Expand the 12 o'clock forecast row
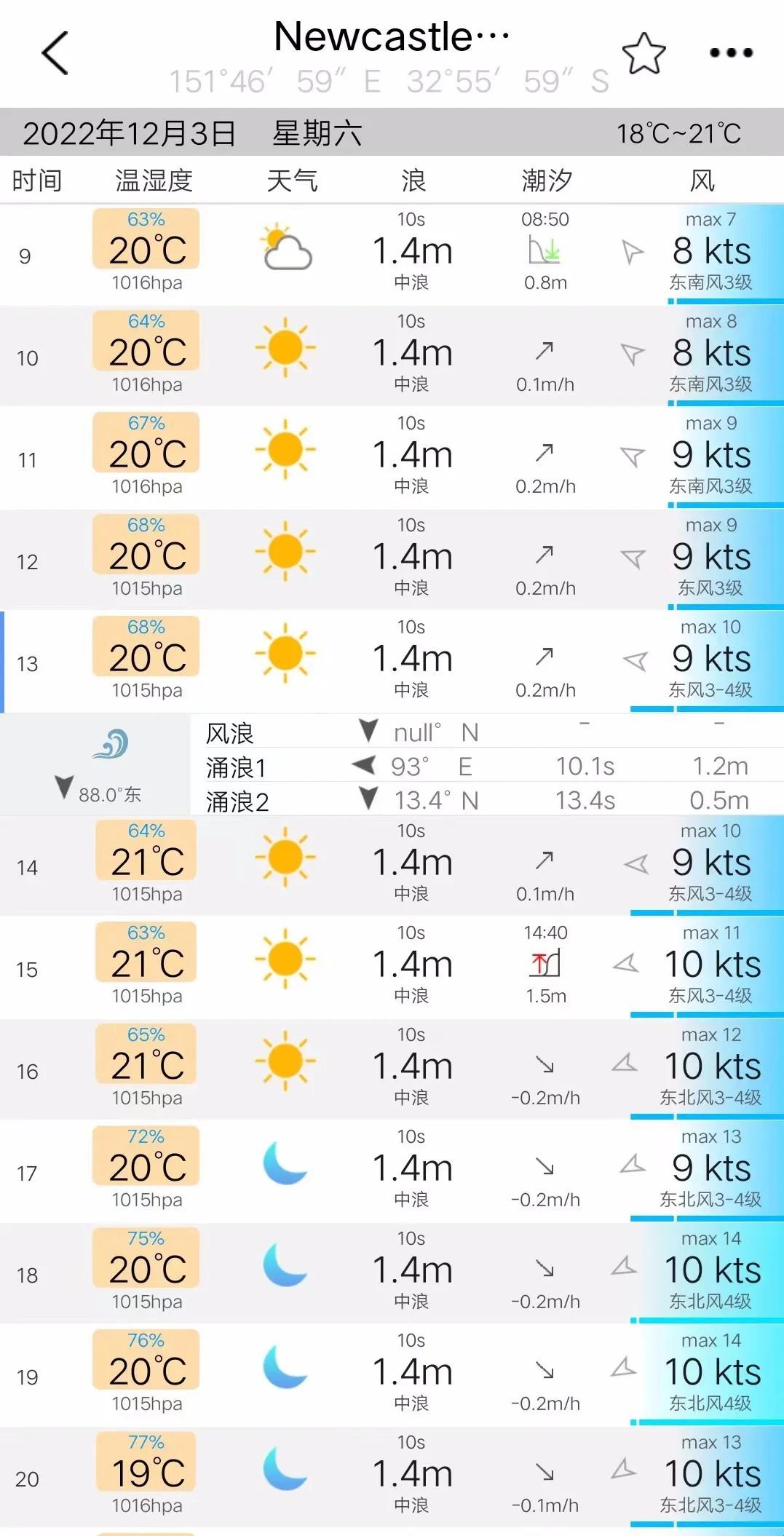 392,559
